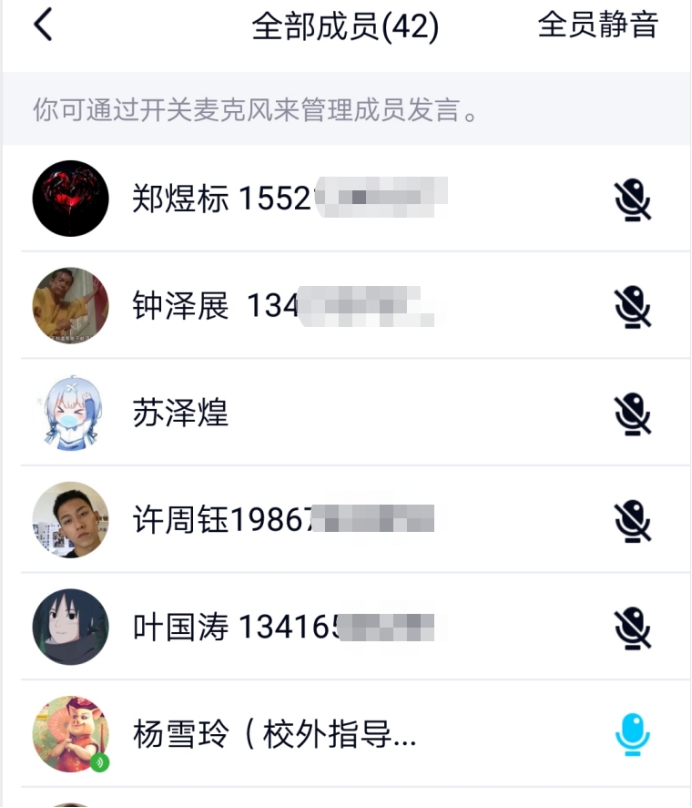Unmute 叶国涛's muted microphone

click(x=632, y=627)
